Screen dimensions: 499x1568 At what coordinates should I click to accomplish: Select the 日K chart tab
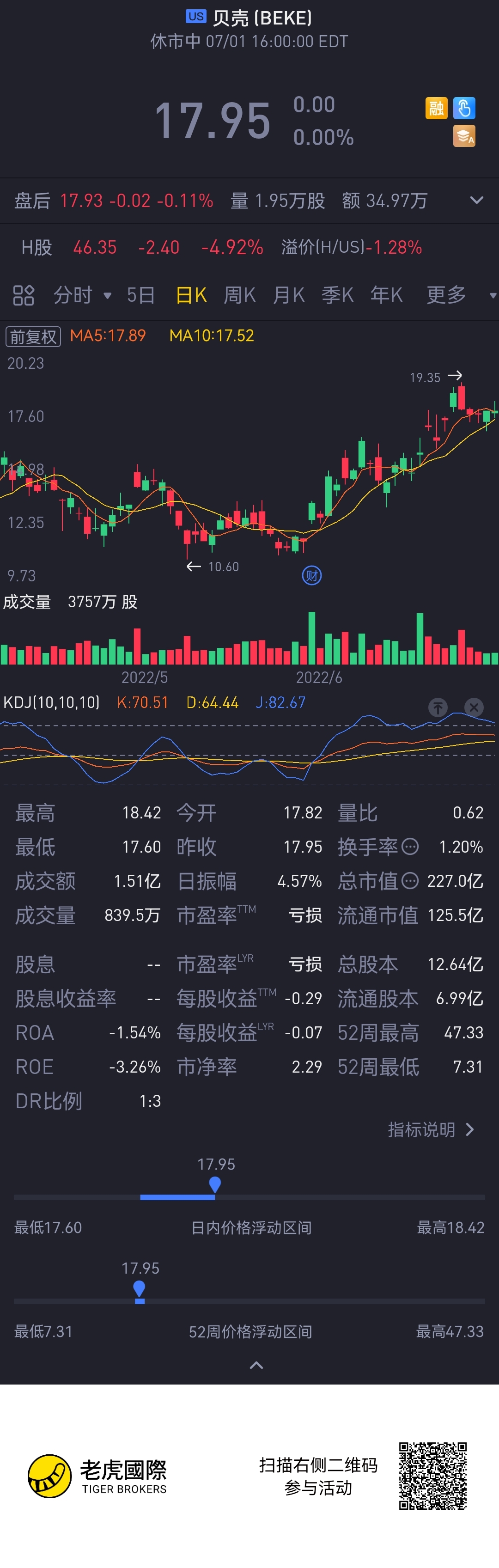pos(191,295)
